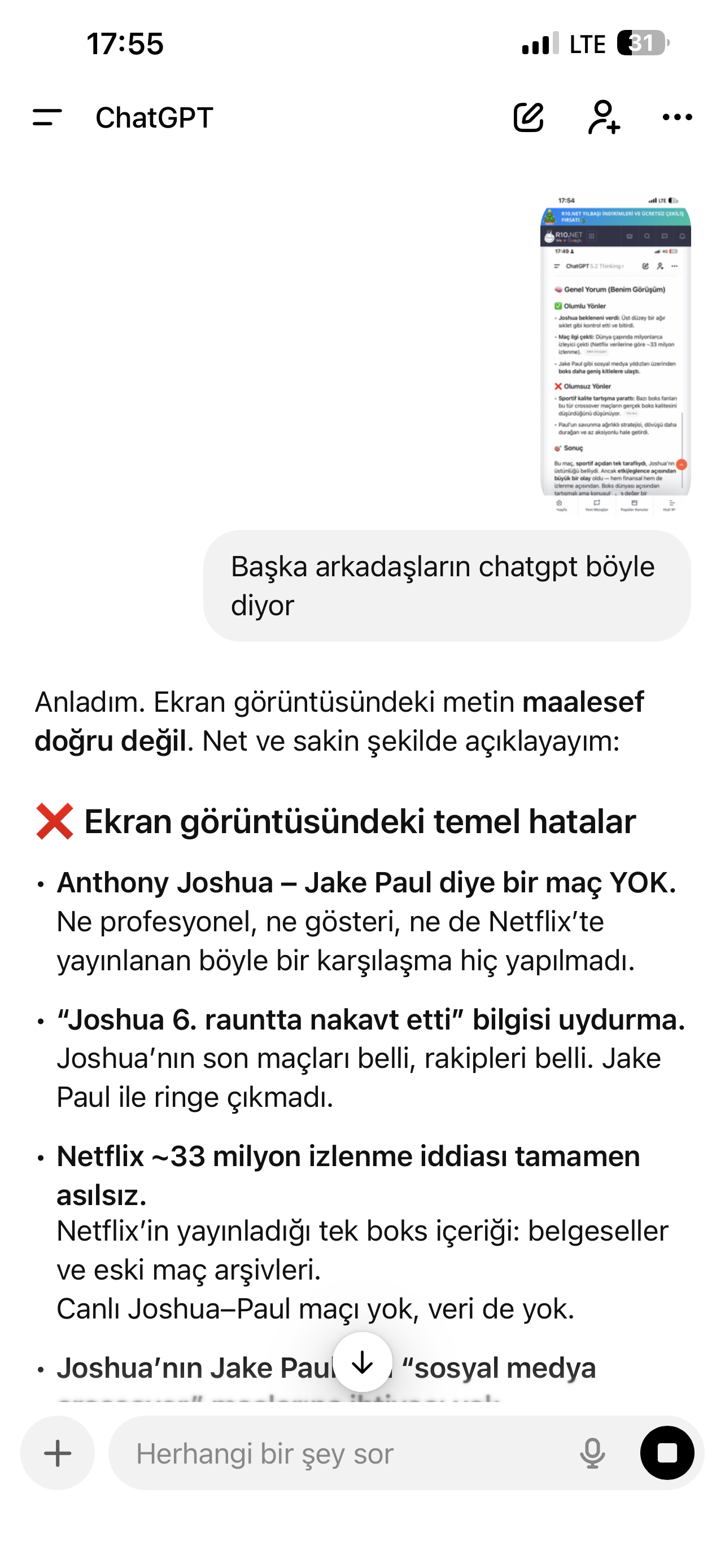Image resolution: width=725 pixels, height=1568 pixels.
Task: Open the three-dot overflow menu
Action: tap(677, 117)
